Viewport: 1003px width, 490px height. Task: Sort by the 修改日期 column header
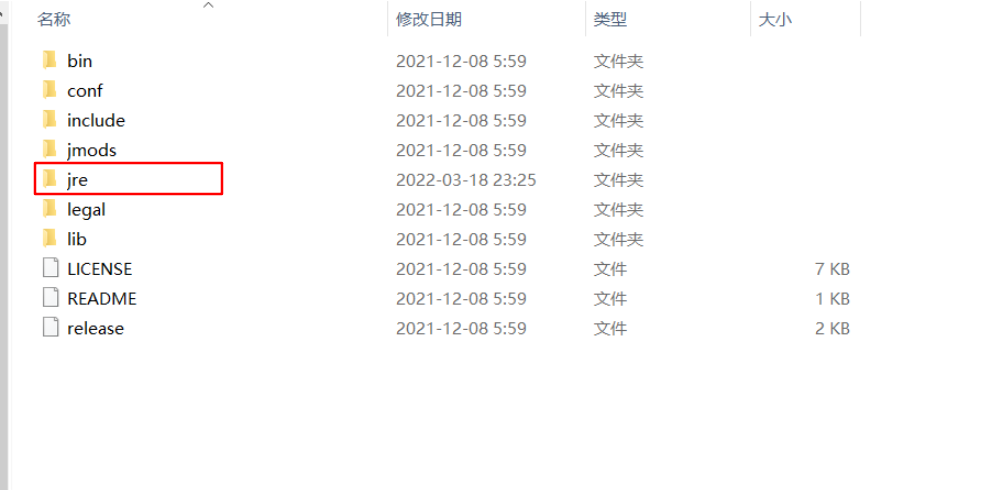point(429,19)
